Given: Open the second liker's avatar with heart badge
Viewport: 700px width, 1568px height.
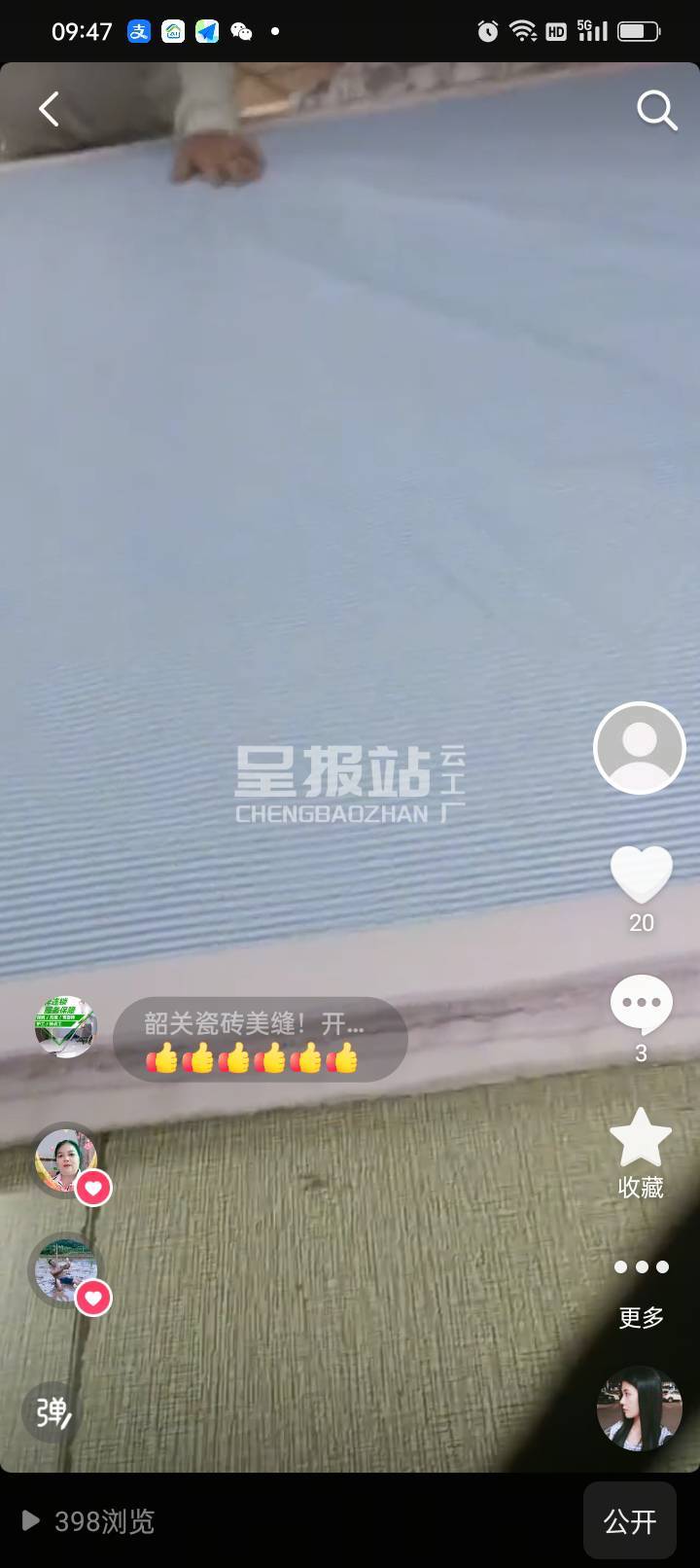Looking at the screenshot, I should pos(65,1268).
